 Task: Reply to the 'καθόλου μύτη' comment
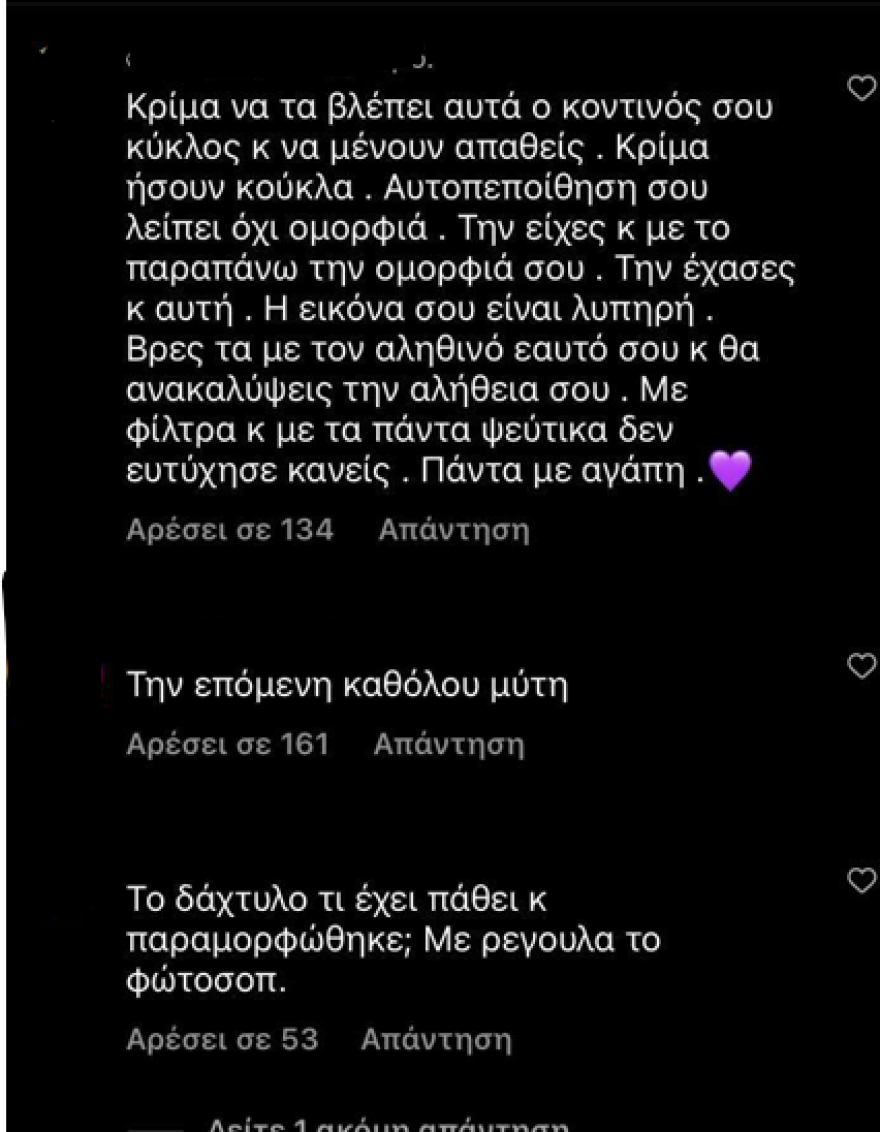[448, 743]
